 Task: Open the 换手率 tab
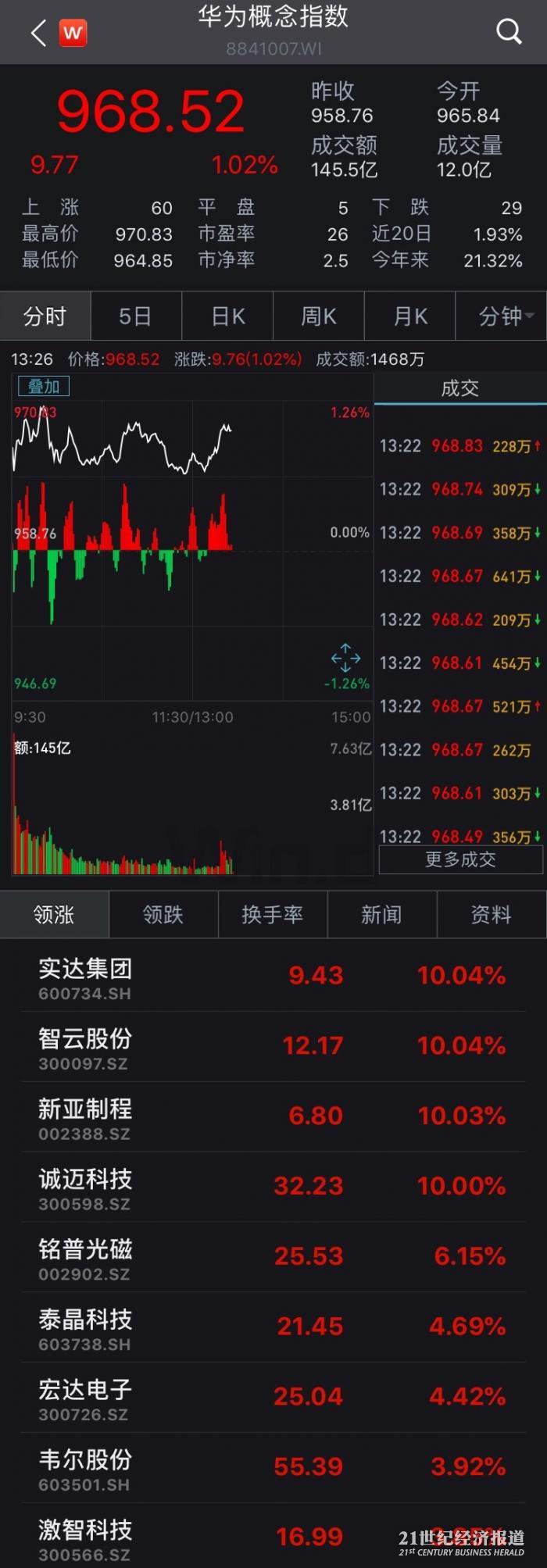point(273,915)
